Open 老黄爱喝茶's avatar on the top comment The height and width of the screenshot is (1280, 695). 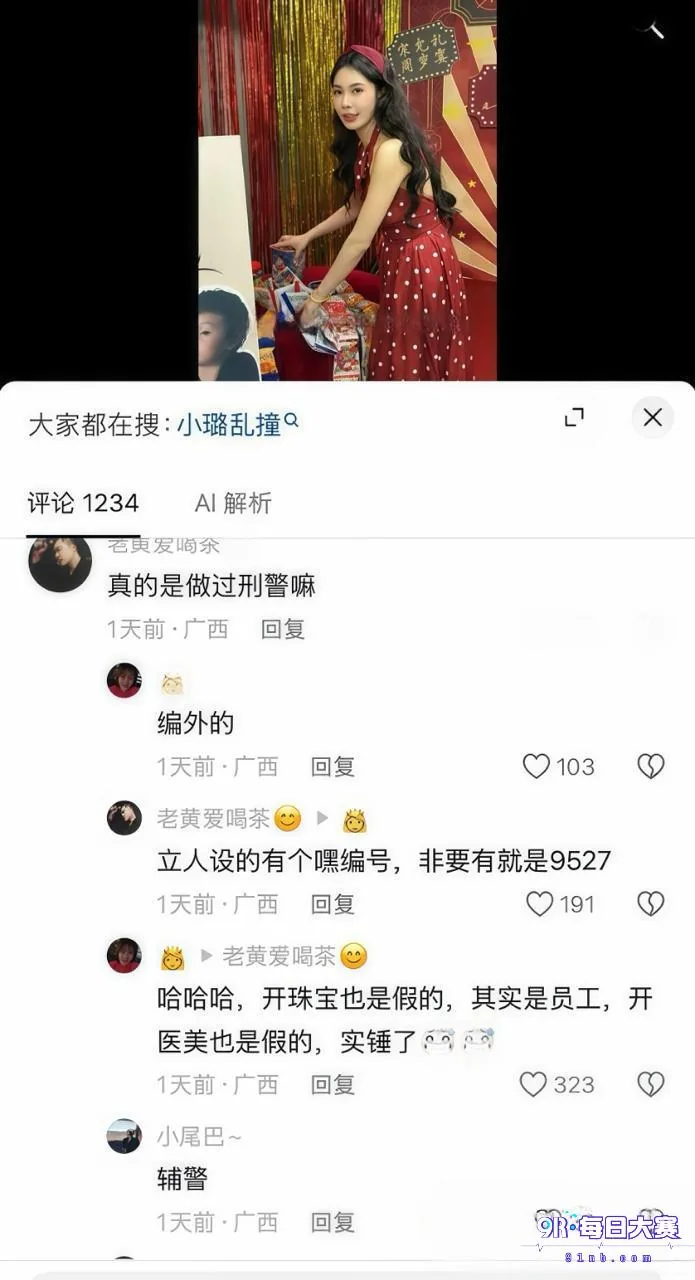click(60, 562)
